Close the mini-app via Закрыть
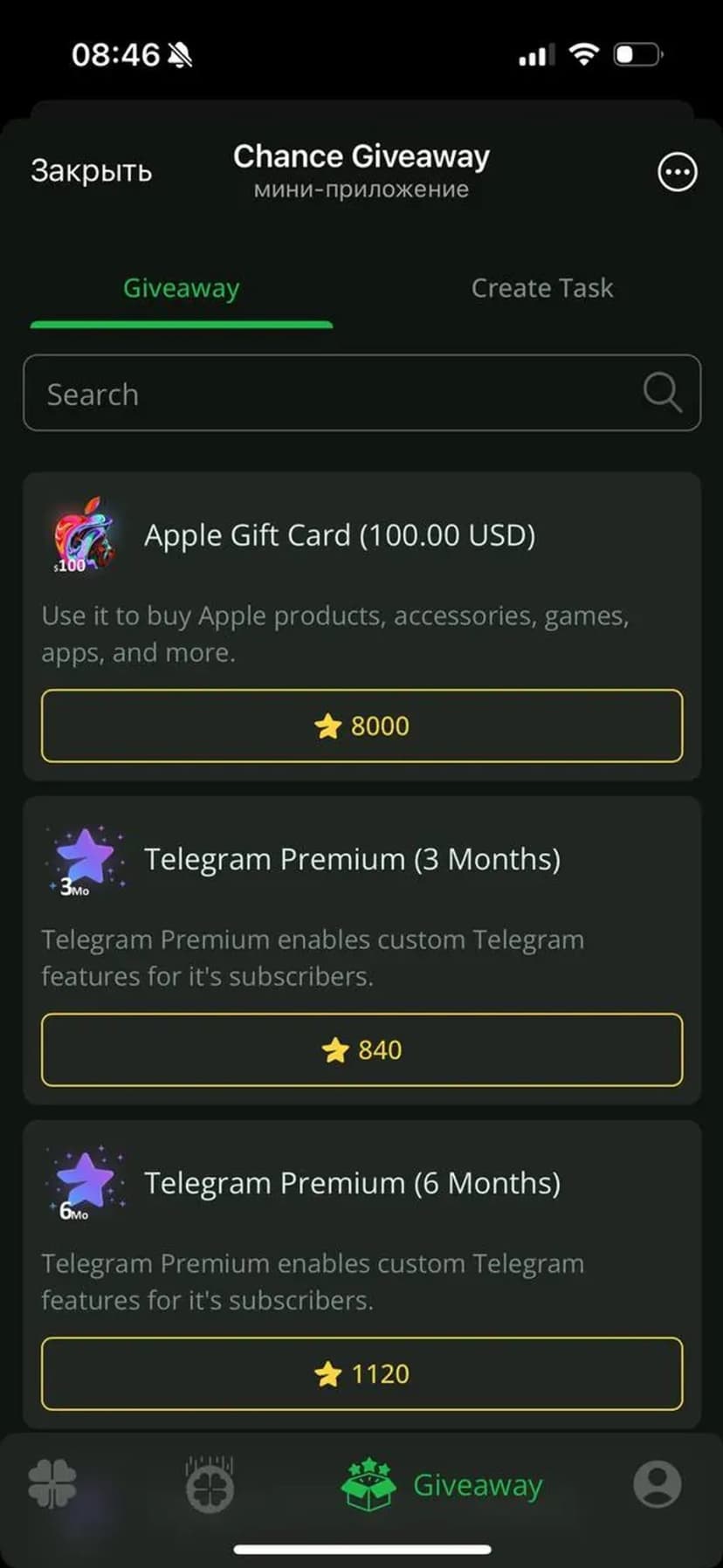 91,171
